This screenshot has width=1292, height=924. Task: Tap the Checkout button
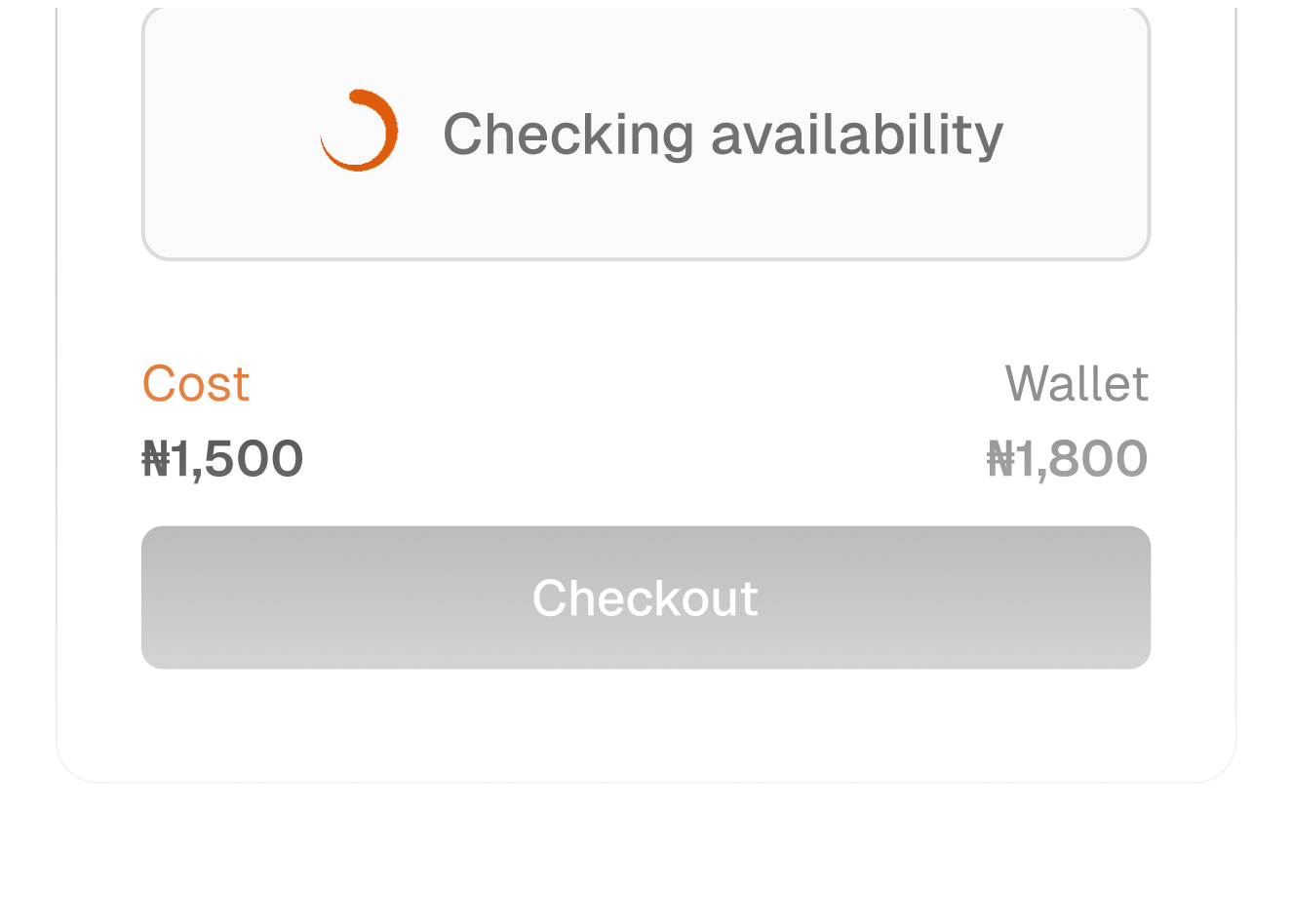coord(646,597)
